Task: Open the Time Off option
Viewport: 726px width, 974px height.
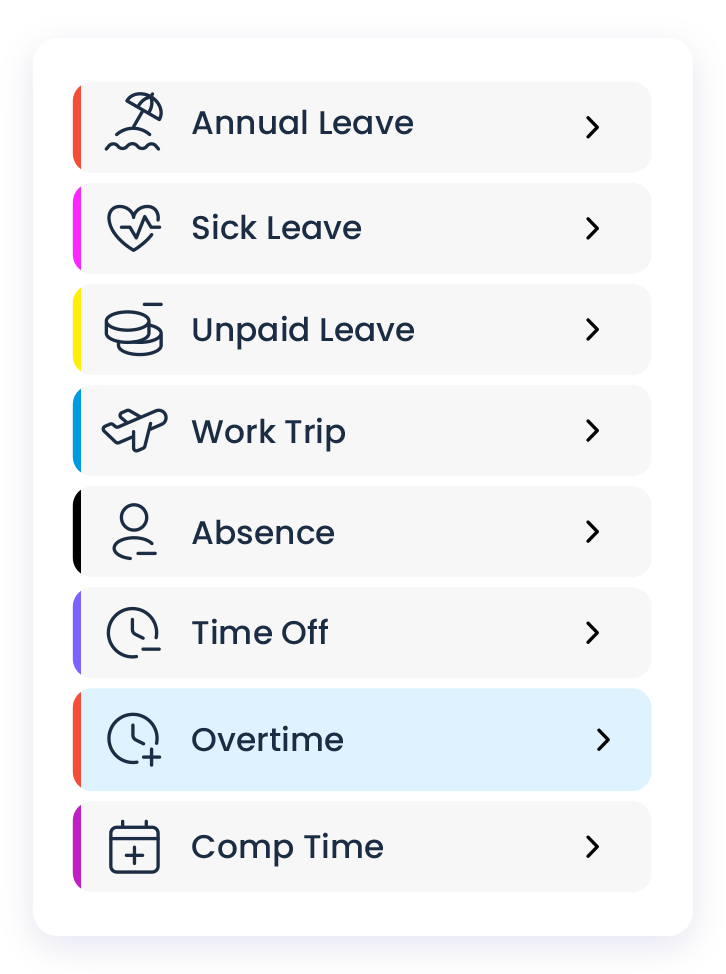Action: [363, 632]
